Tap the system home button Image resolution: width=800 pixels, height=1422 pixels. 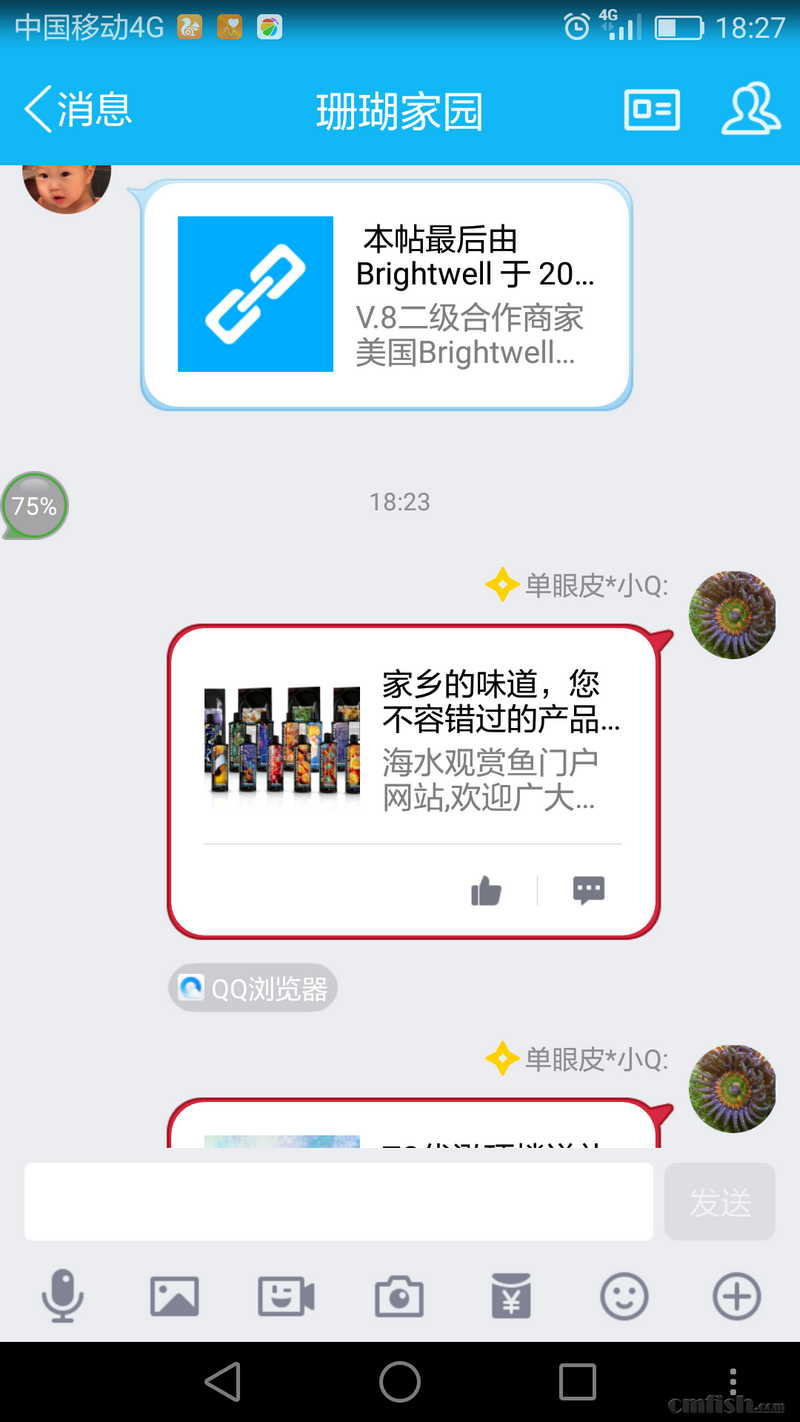(x=400, y=1382)
